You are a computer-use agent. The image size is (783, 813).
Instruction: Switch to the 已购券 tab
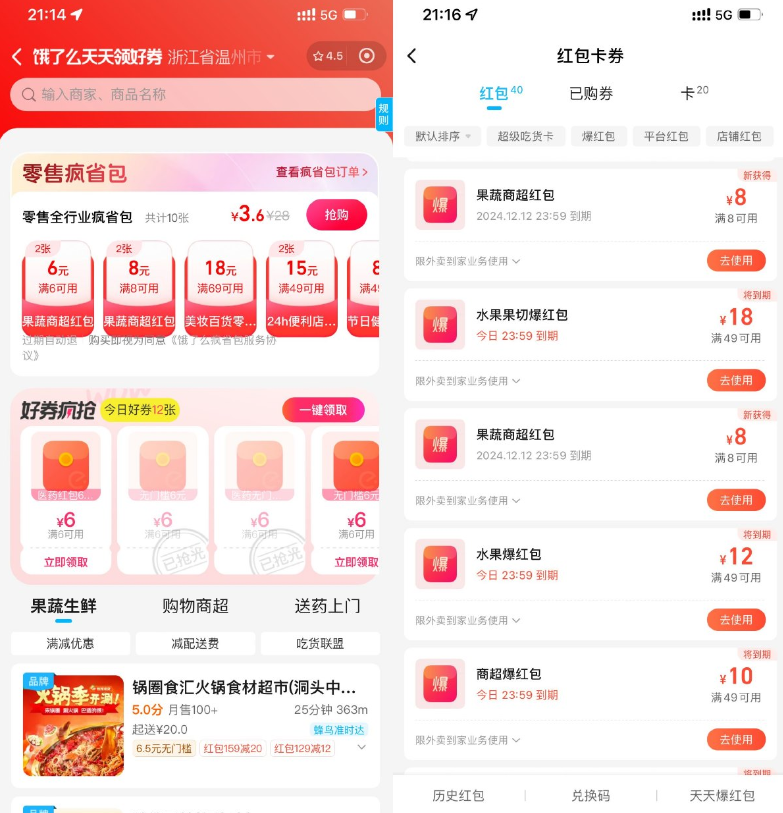point(591,94)
